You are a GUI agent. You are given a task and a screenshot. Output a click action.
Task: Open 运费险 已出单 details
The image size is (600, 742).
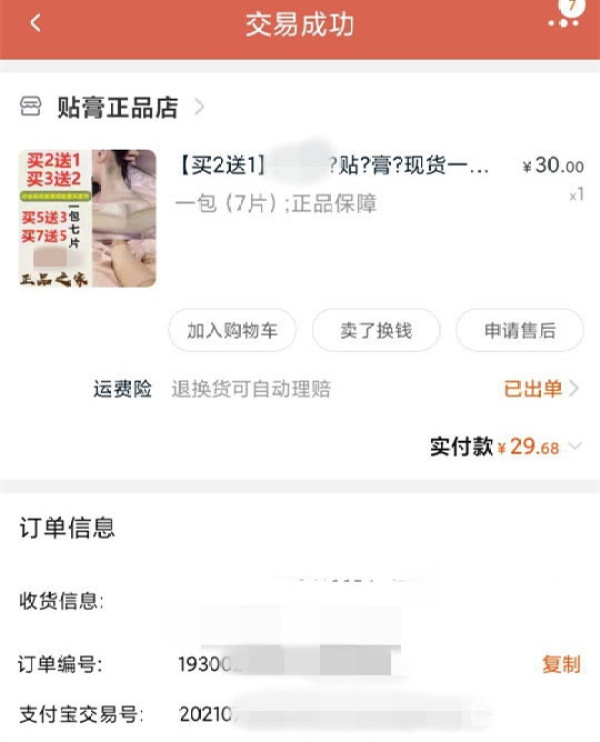(541, 389)
